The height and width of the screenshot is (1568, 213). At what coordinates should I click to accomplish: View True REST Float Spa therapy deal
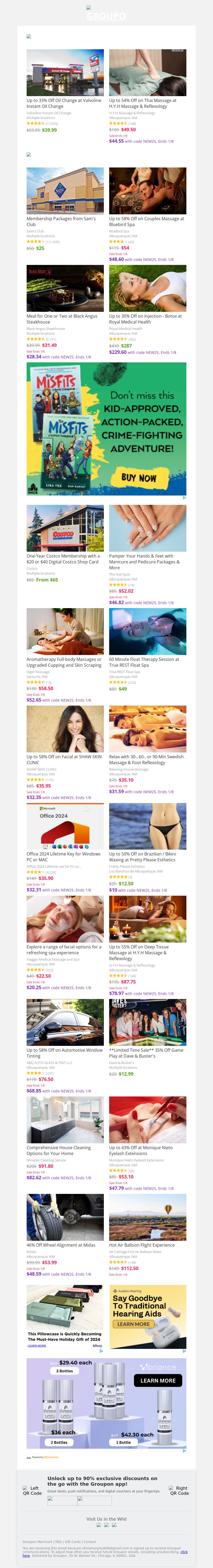(x=147, y=632)
